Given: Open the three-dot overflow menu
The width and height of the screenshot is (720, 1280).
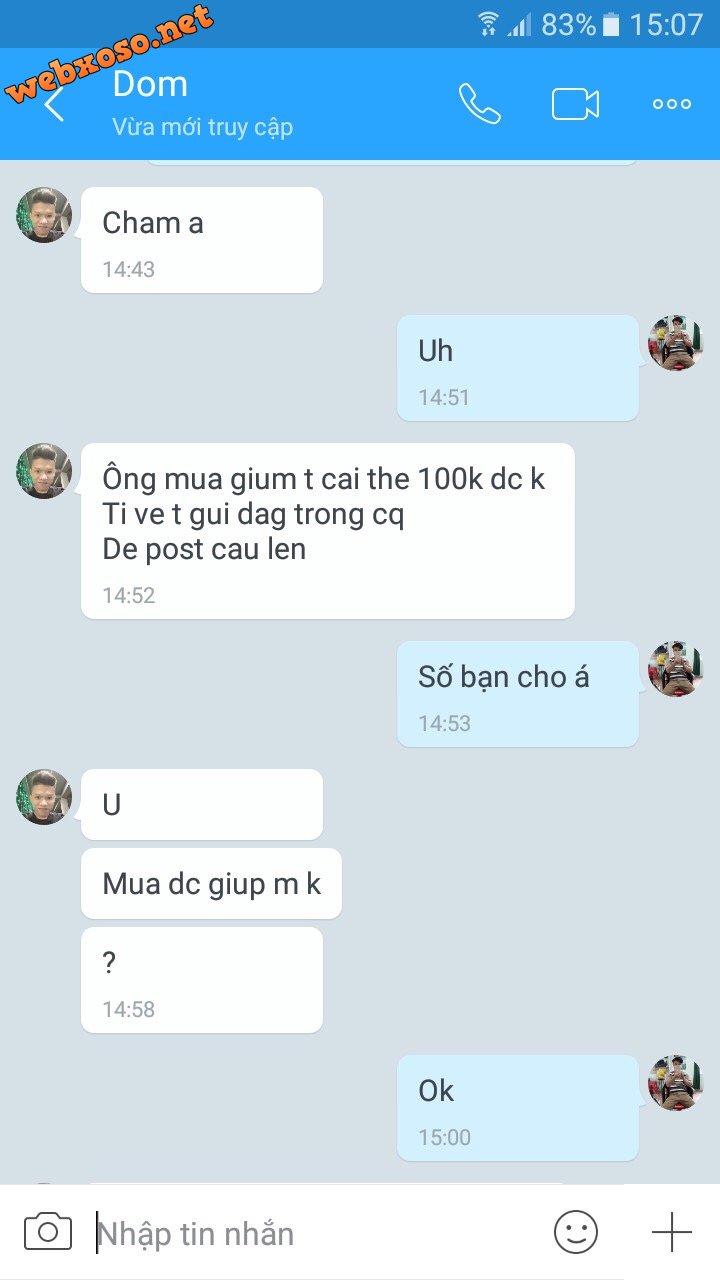Looking at the screenshot, I should pos(671,104).
